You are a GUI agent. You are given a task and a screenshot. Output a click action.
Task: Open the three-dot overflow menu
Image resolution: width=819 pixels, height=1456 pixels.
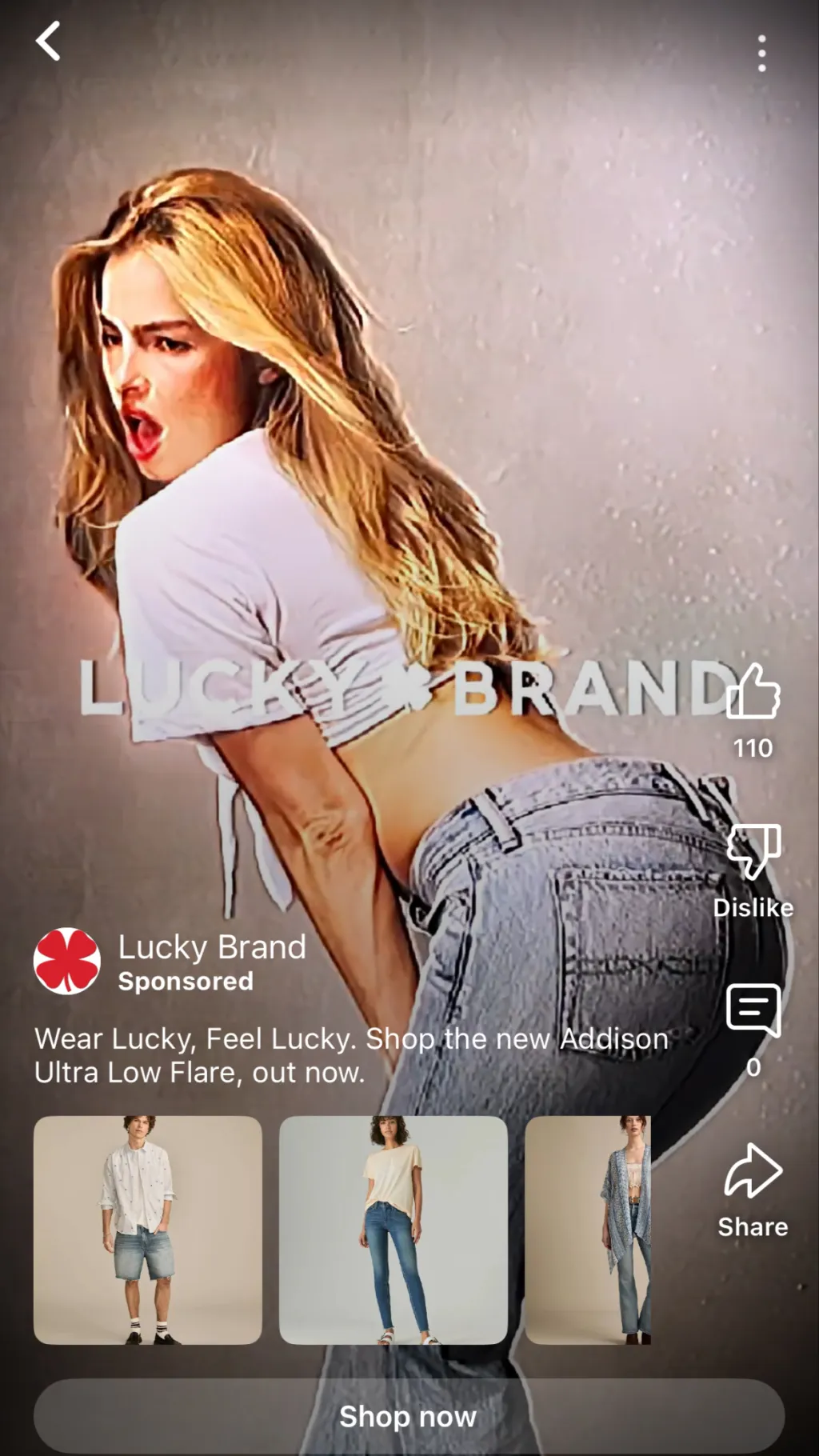761,54
